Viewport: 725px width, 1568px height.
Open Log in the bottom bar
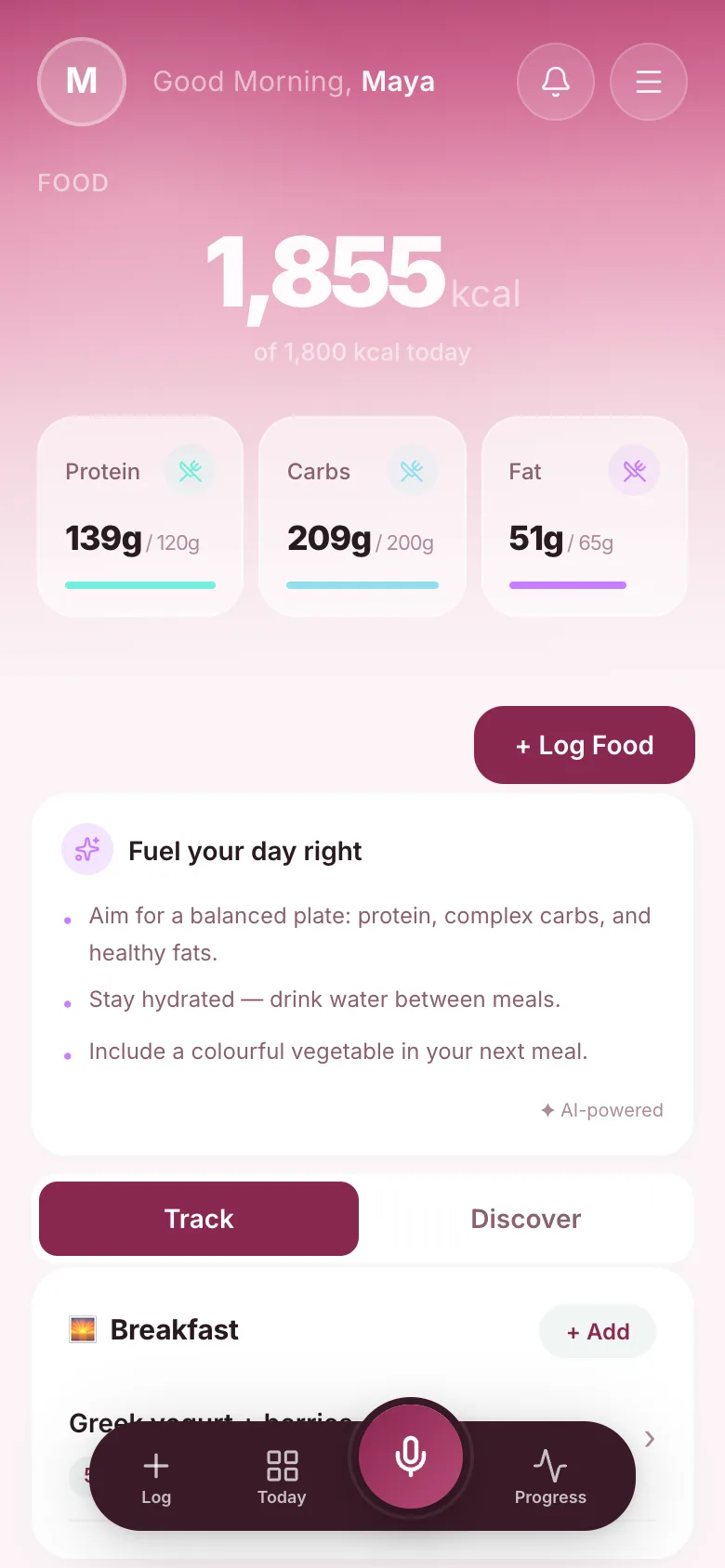click(156, 1477)
